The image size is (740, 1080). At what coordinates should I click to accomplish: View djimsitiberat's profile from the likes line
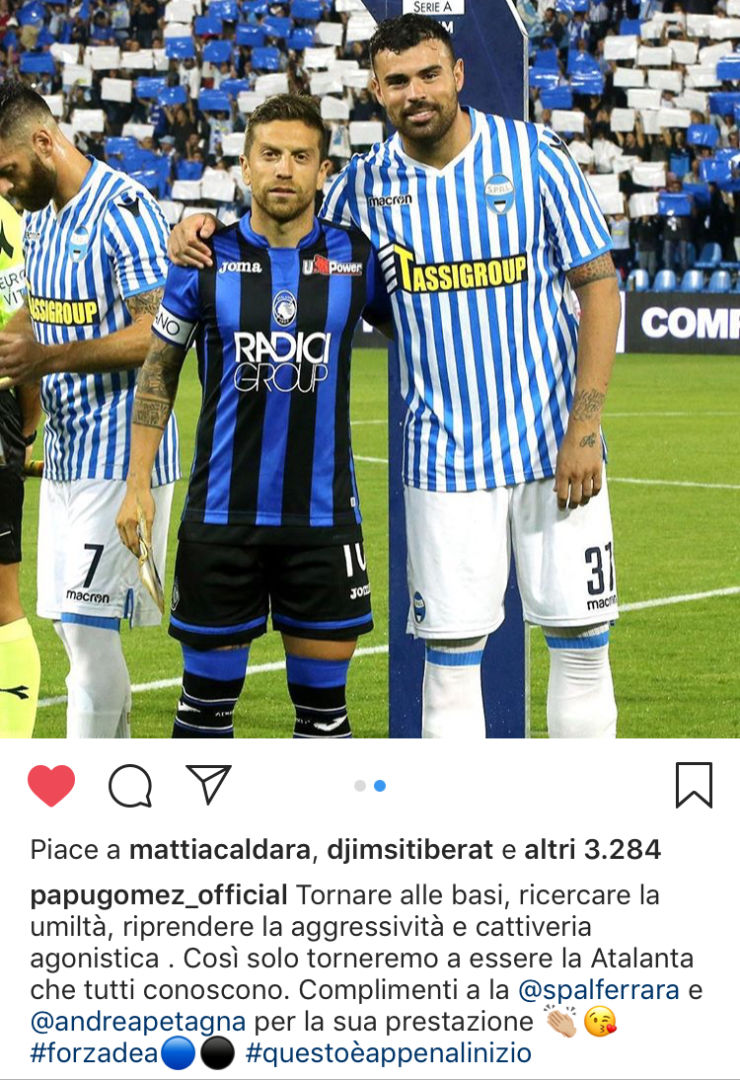point(402,850)
